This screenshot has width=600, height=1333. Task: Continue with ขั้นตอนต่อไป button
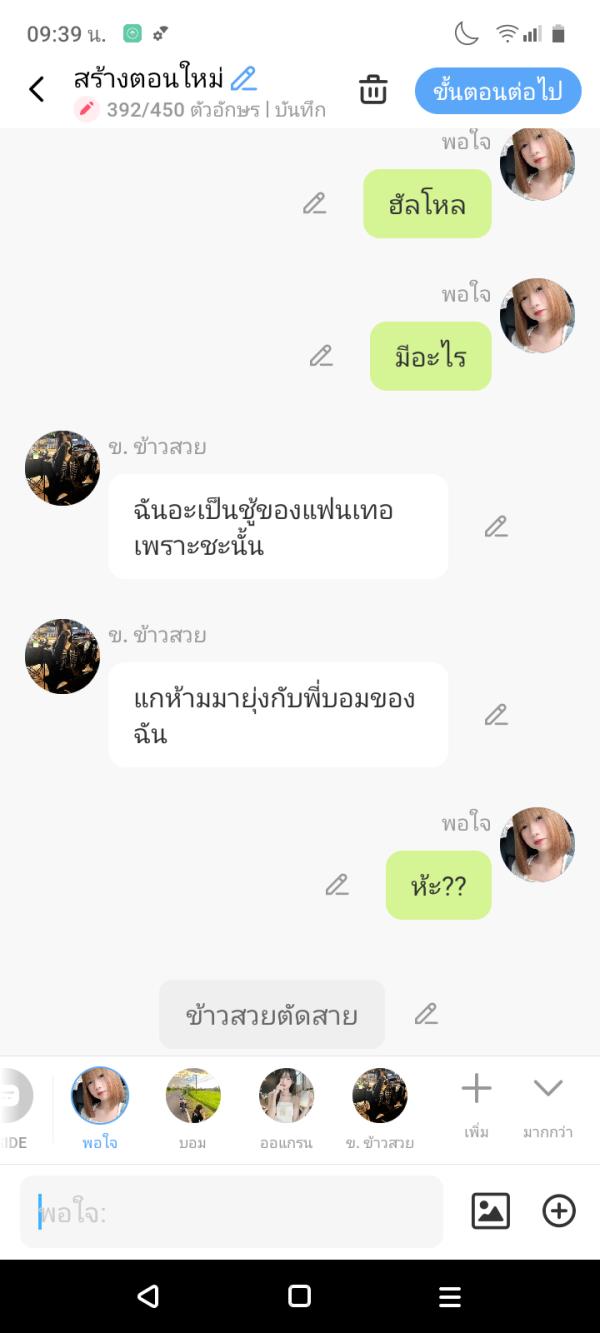click(x=498, y=92)
